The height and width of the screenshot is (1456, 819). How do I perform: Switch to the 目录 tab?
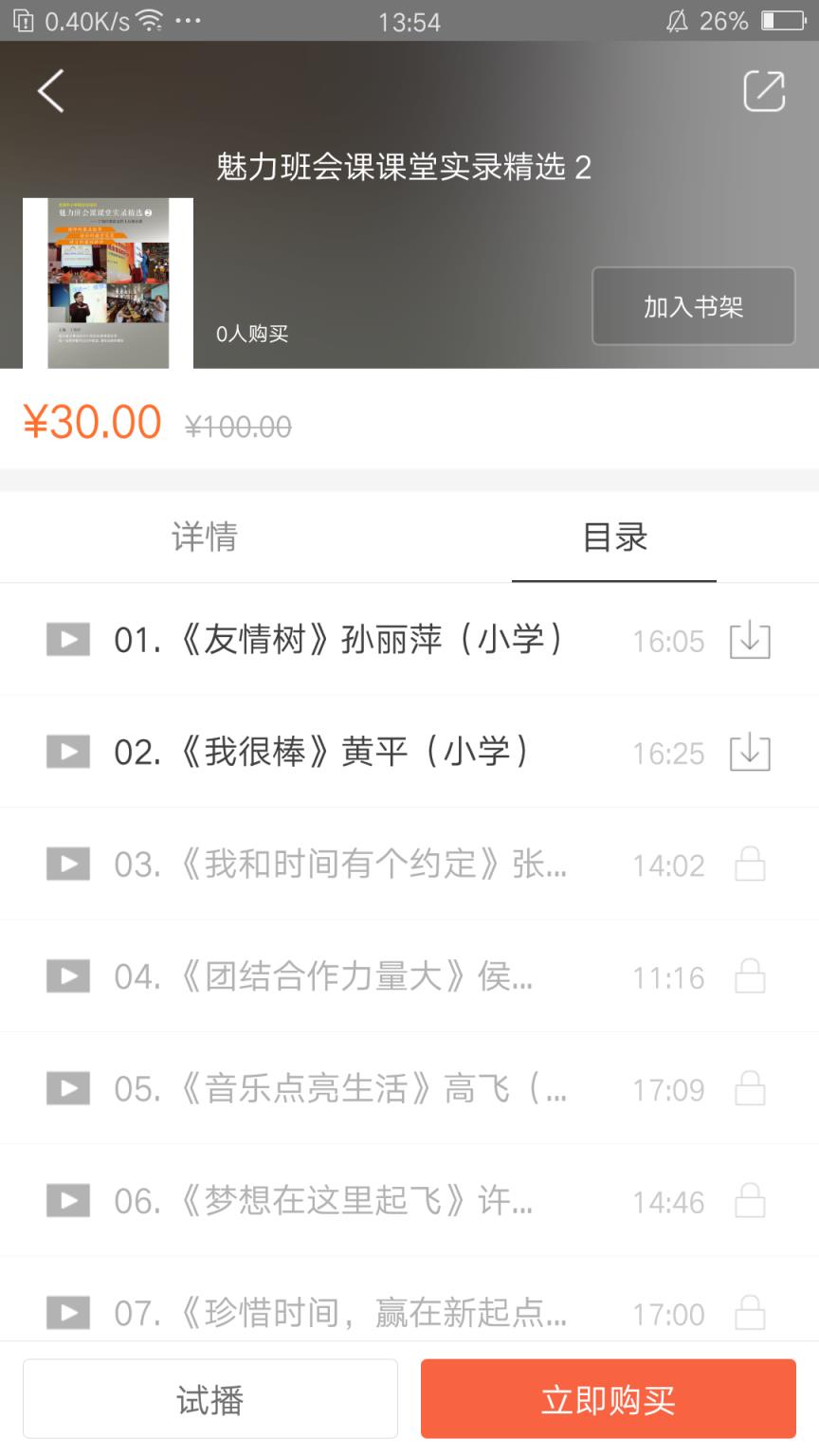pos(613,537)
